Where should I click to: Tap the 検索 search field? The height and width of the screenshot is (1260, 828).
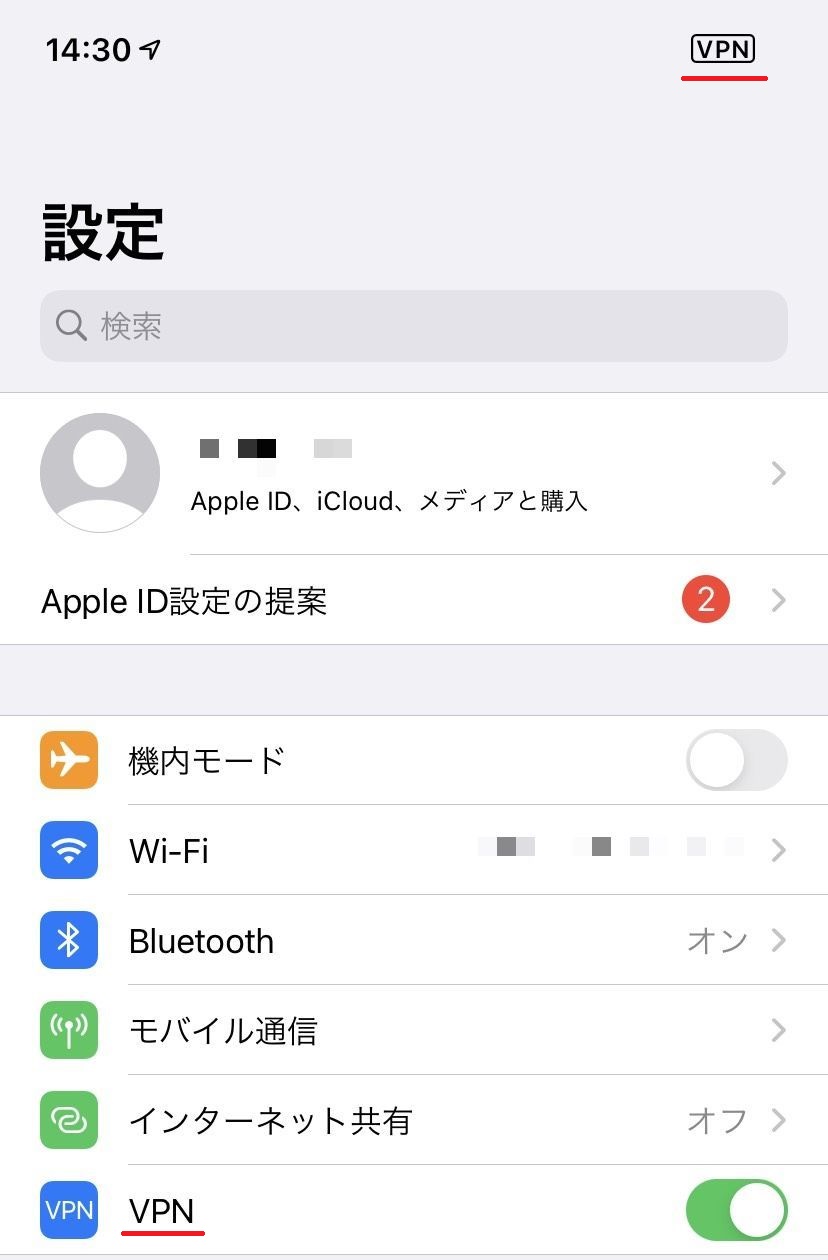point(413,326)
